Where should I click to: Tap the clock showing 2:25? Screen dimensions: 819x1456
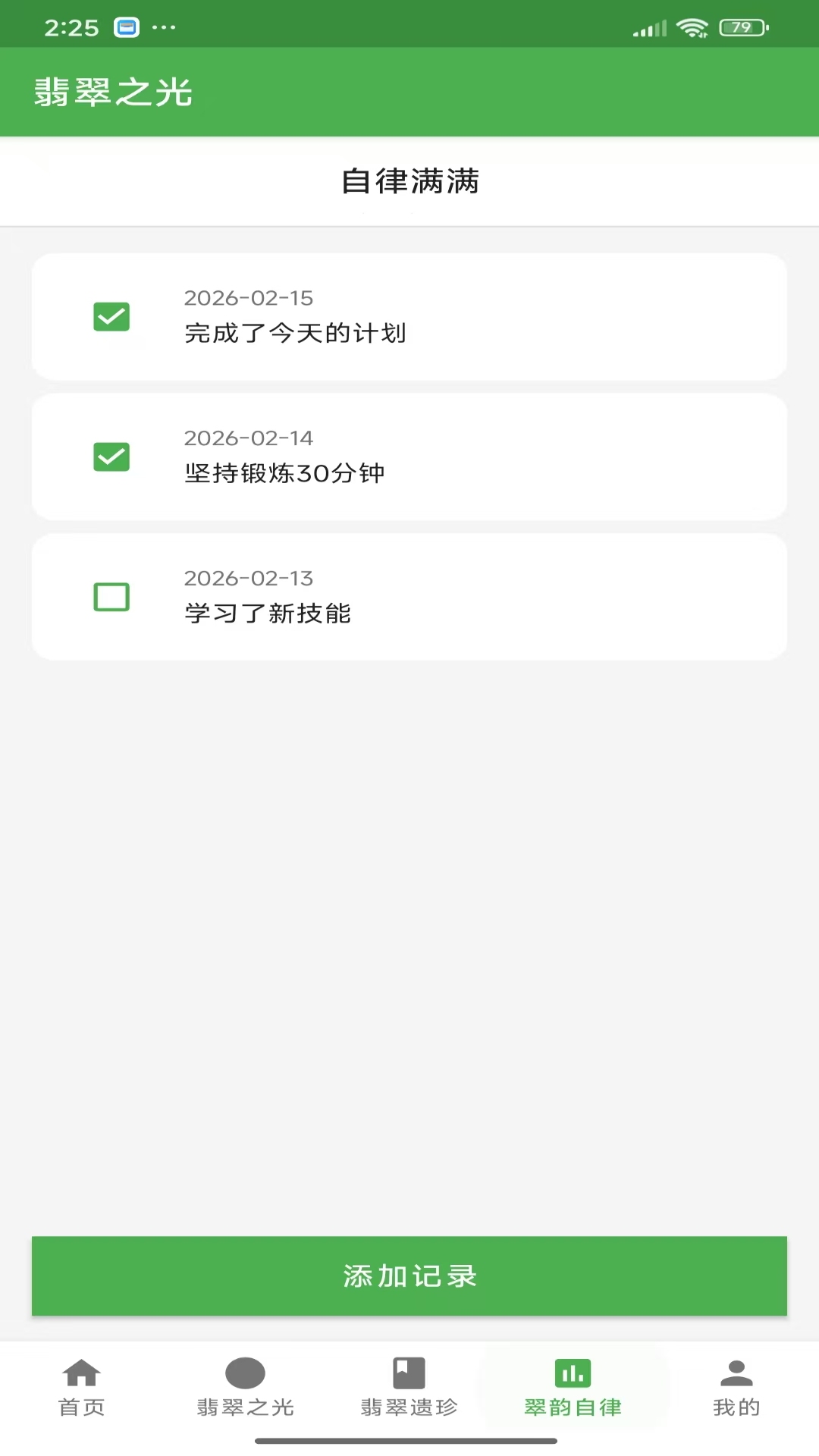click(x=74, y=27)
